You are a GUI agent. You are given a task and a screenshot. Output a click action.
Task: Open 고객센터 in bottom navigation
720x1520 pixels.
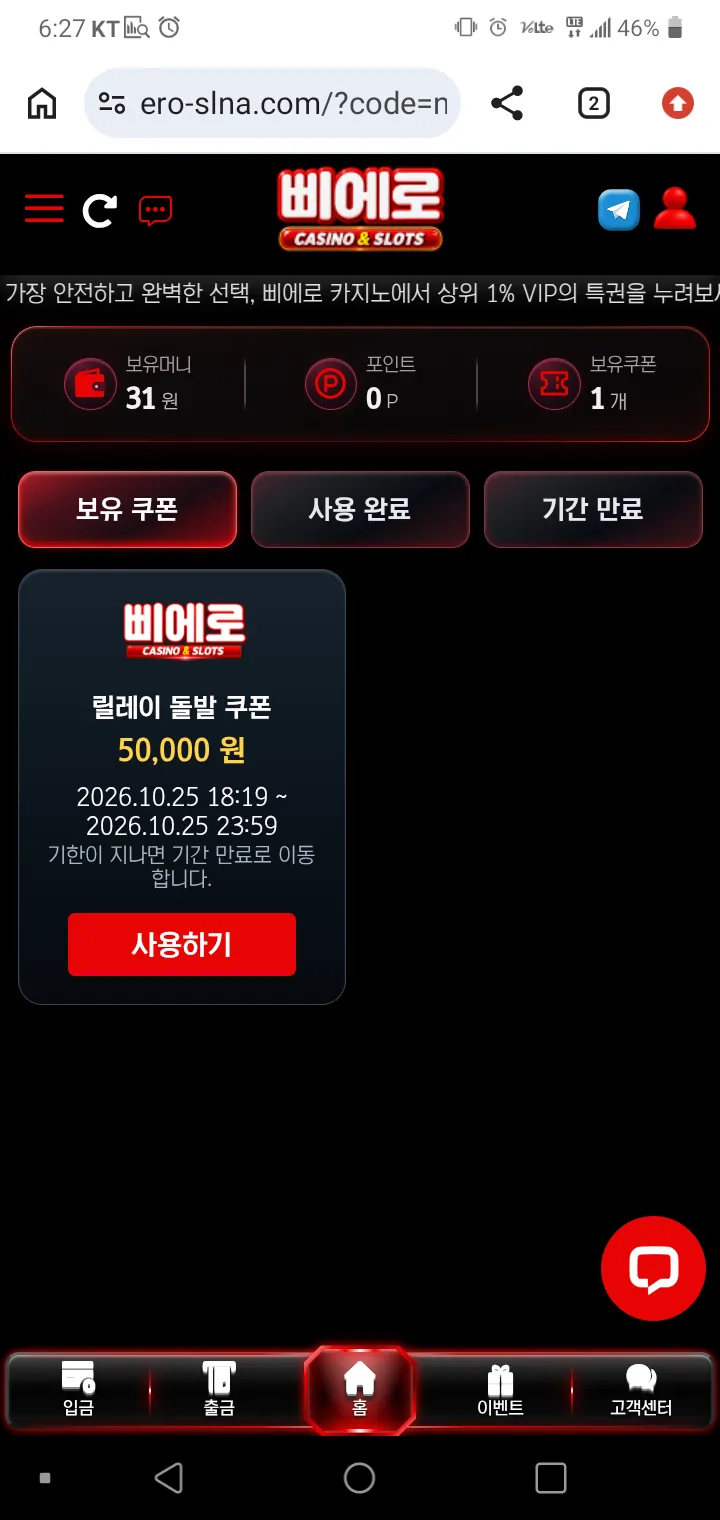641,1390
